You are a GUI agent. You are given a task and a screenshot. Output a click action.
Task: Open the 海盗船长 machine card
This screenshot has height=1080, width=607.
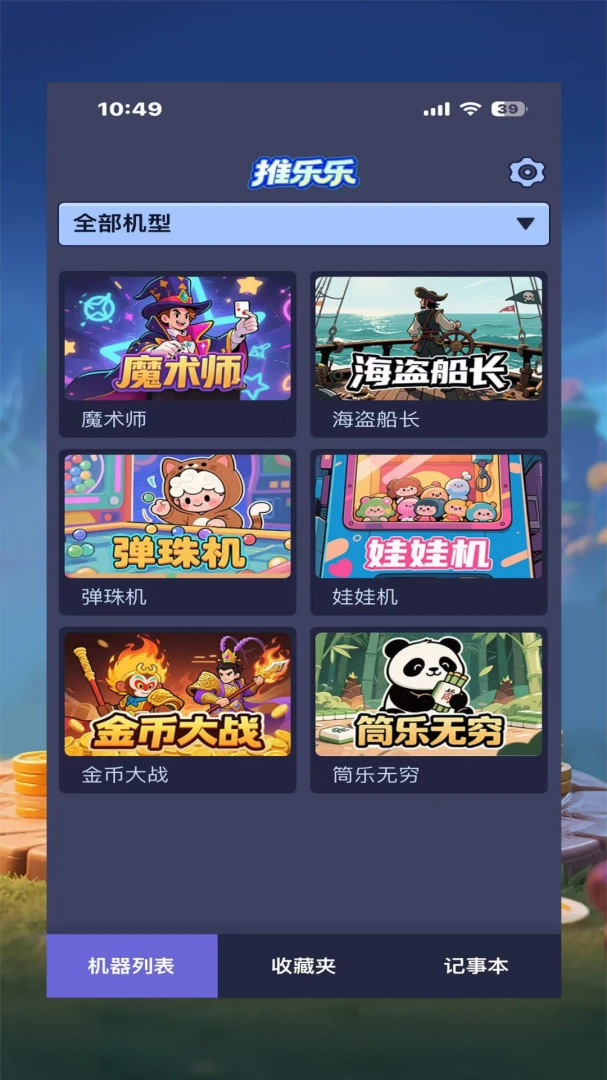(x=429, y=354)
